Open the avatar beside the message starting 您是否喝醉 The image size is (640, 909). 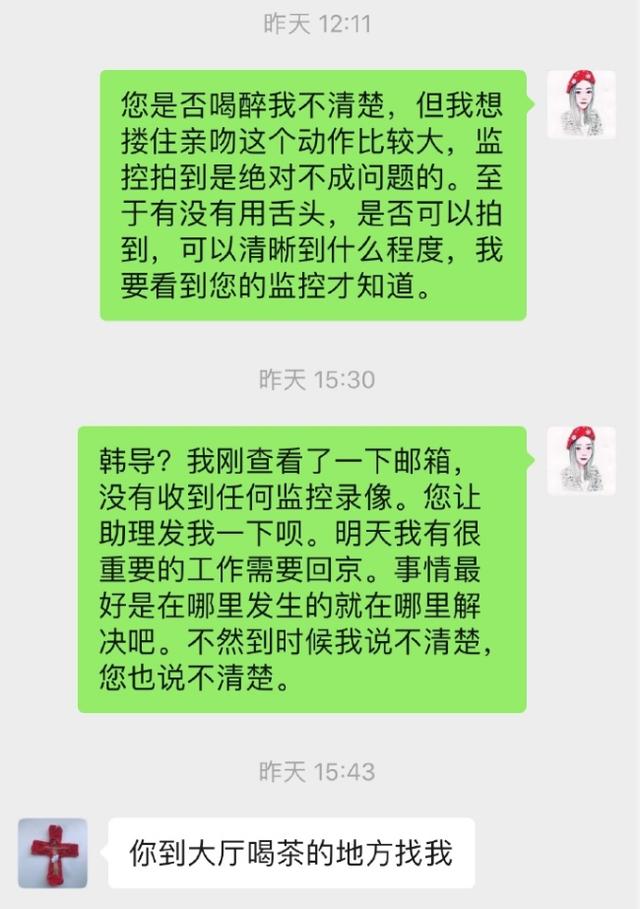tap(581, 104)
